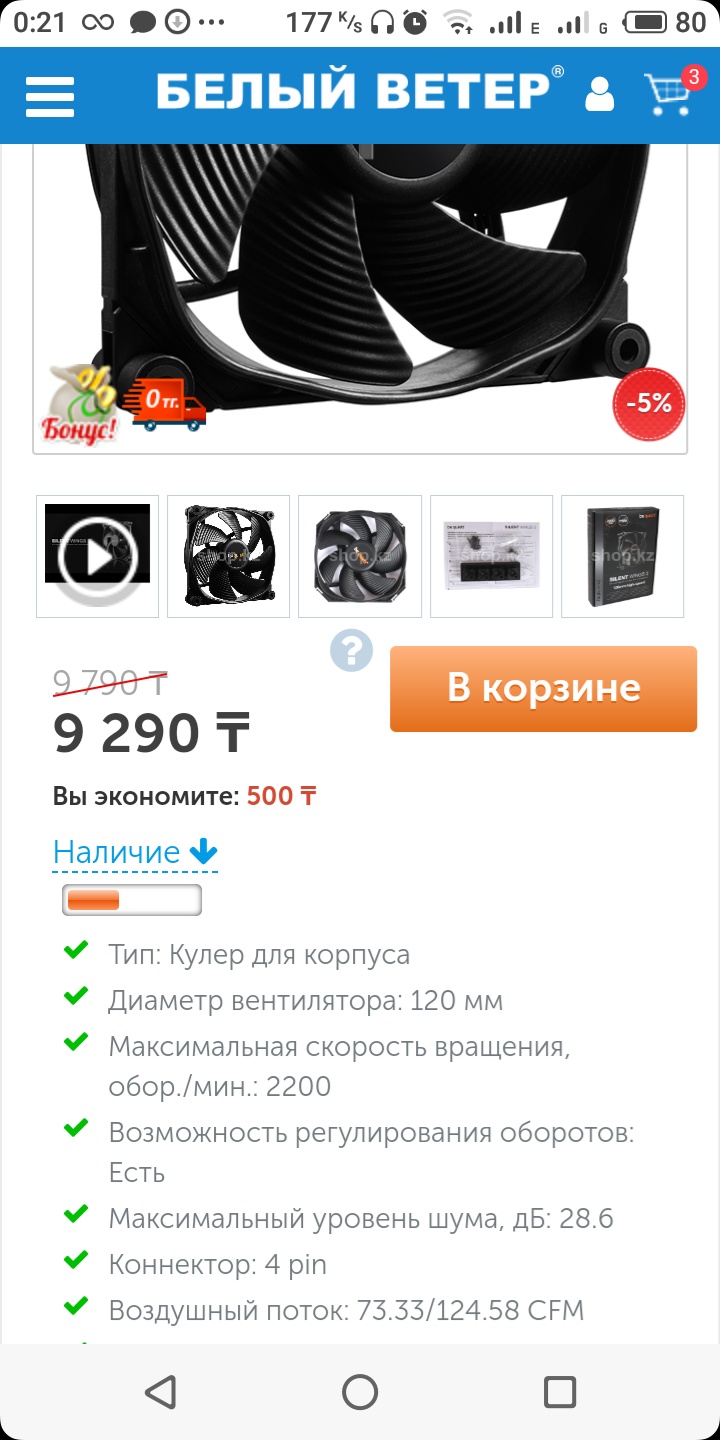Screen dimensions: 720x1440
Task: Select the second fan photo thumbnail
Action: pyautogui.click(x=228, y=556)
